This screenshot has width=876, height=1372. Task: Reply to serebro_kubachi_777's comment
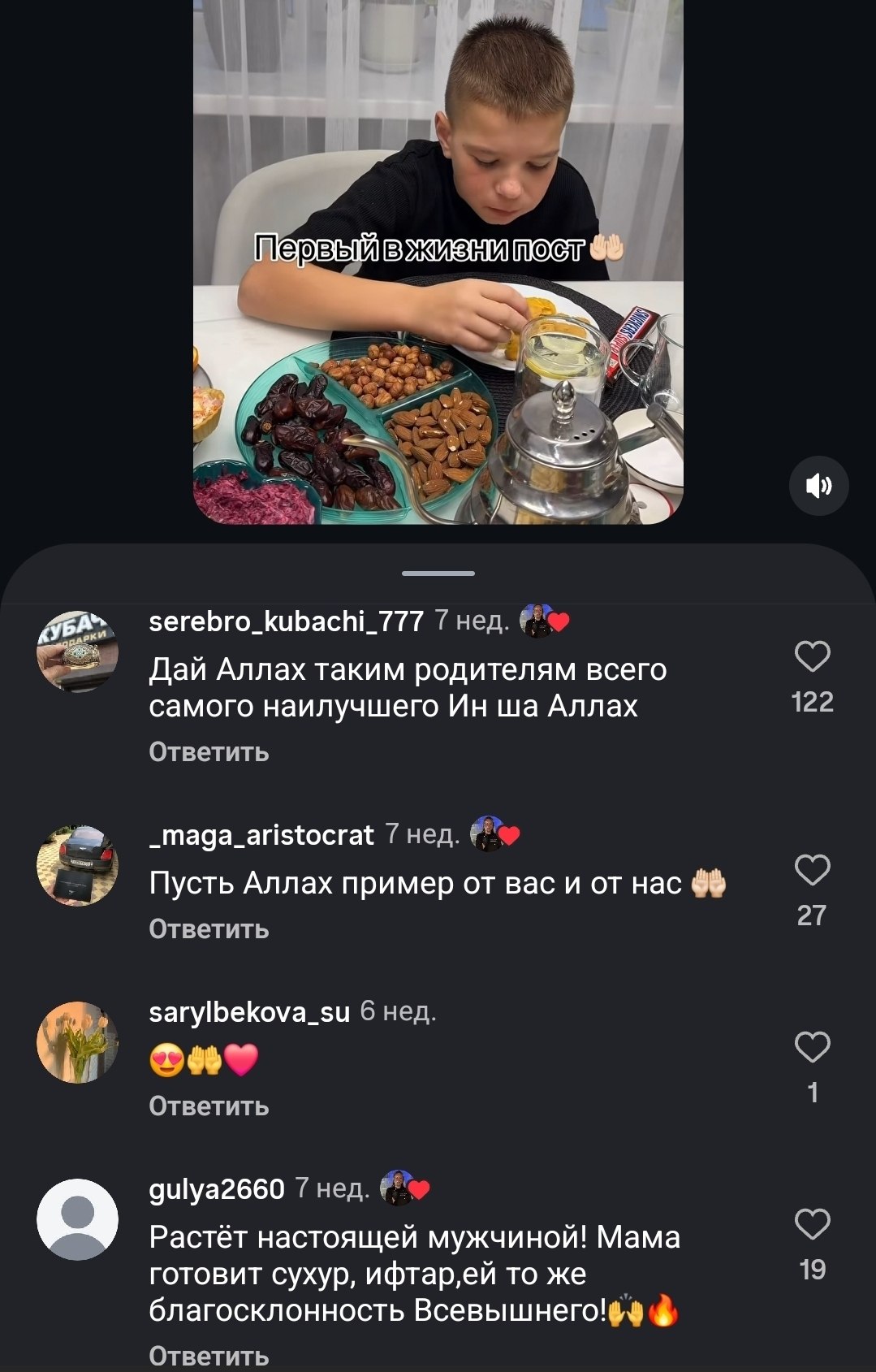(x=209, y=752)
